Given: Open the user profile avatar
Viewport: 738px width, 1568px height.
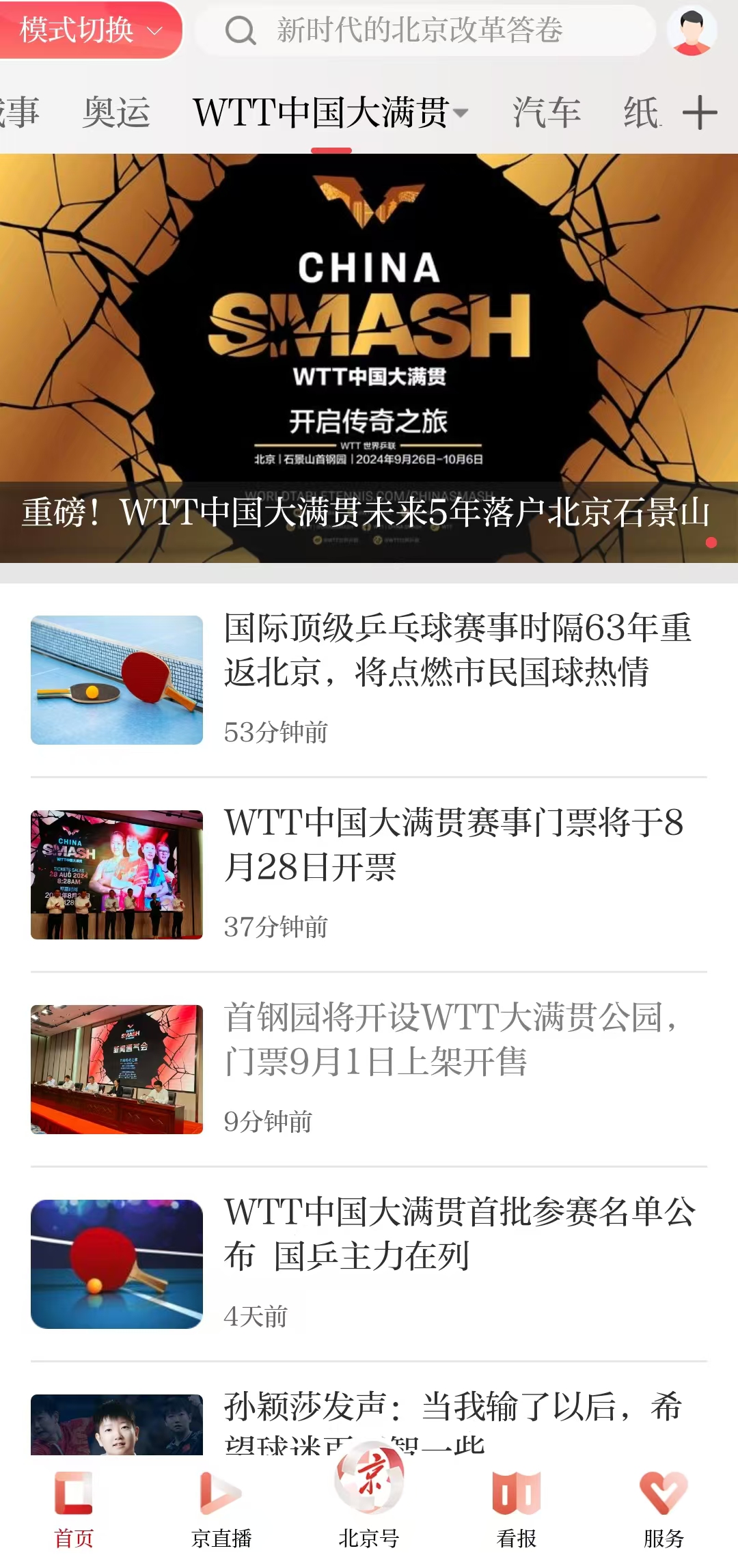Looking at the screenshot, I should pyautogui.click(x=692, y=30).
